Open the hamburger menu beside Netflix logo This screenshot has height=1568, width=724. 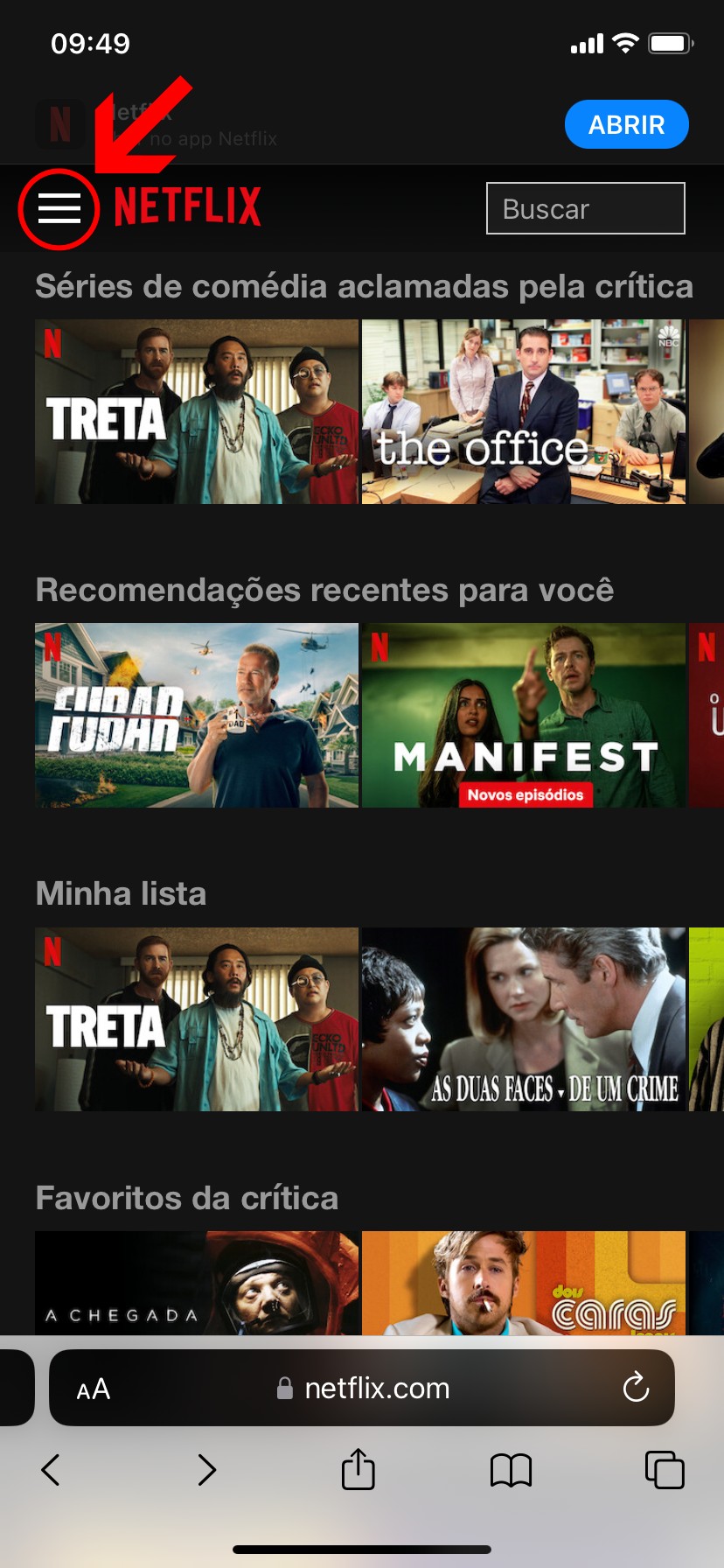pyautogui.click(x=59, y=209)
